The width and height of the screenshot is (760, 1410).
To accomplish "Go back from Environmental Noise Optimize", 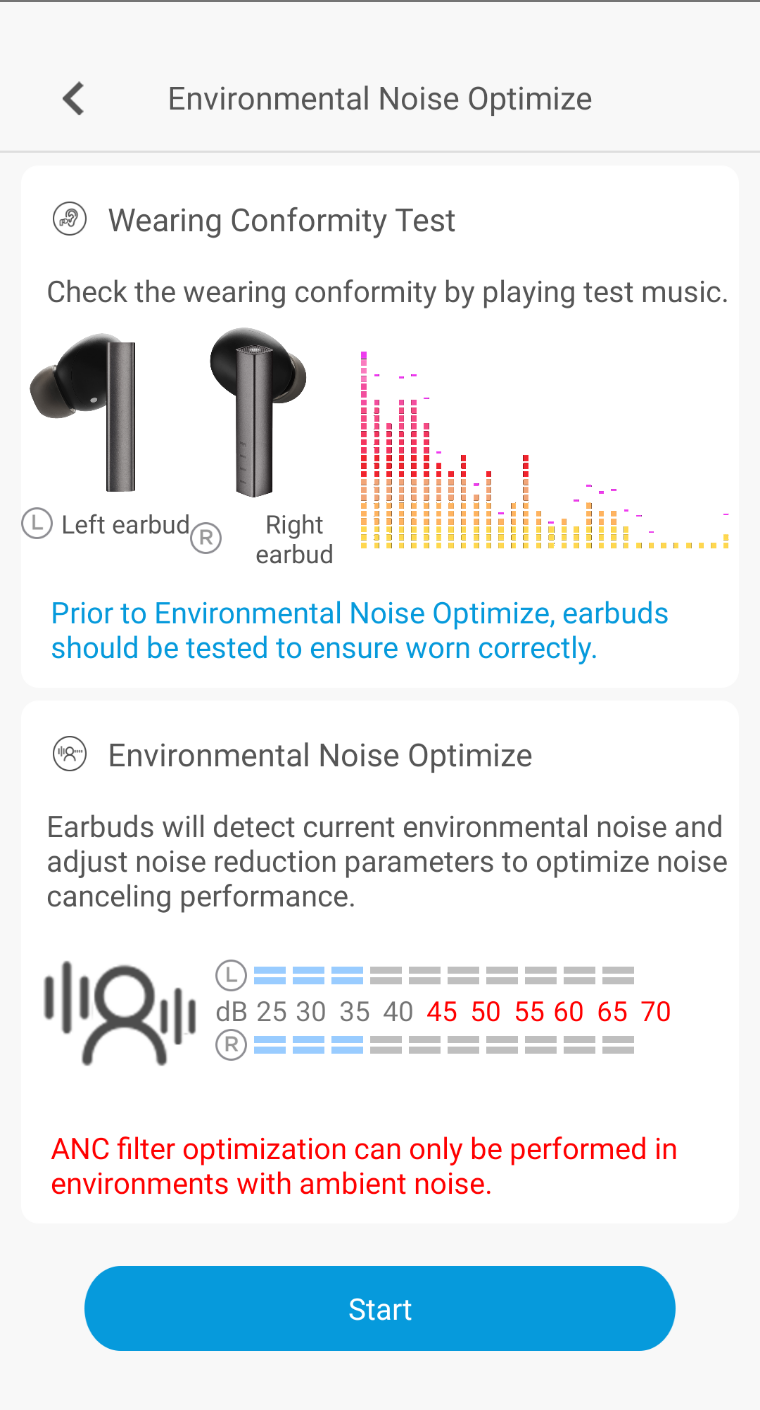I will (x=73, y=99).
